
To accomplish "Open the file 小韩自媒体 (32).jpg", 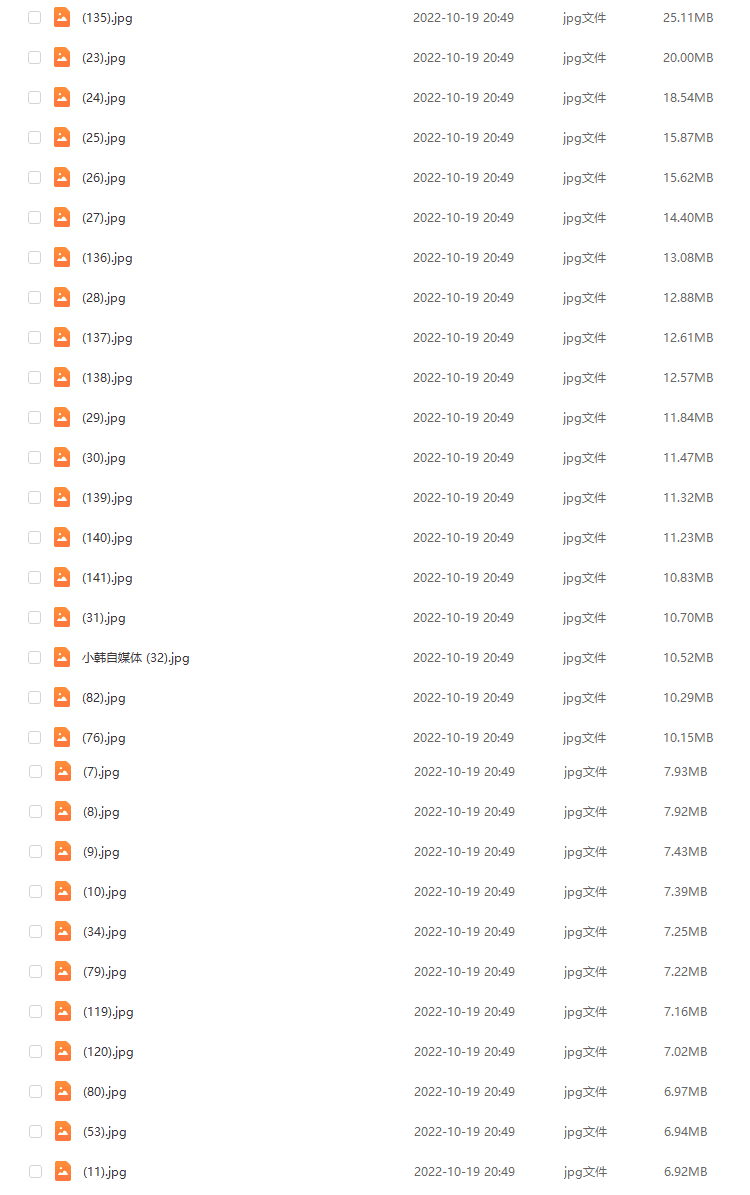I will click(135, 658).
